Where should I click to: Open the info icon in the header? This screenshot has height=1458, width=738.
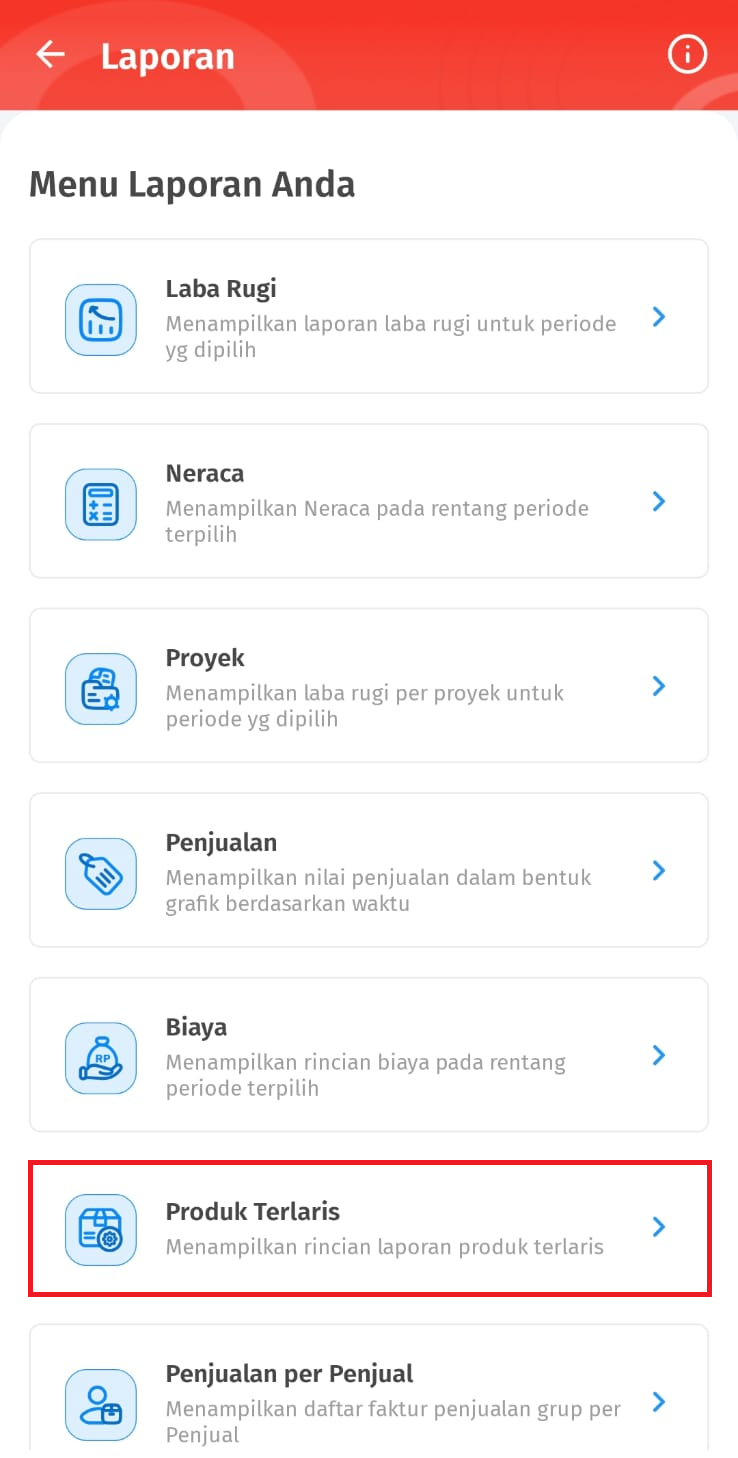coord(687,55)
